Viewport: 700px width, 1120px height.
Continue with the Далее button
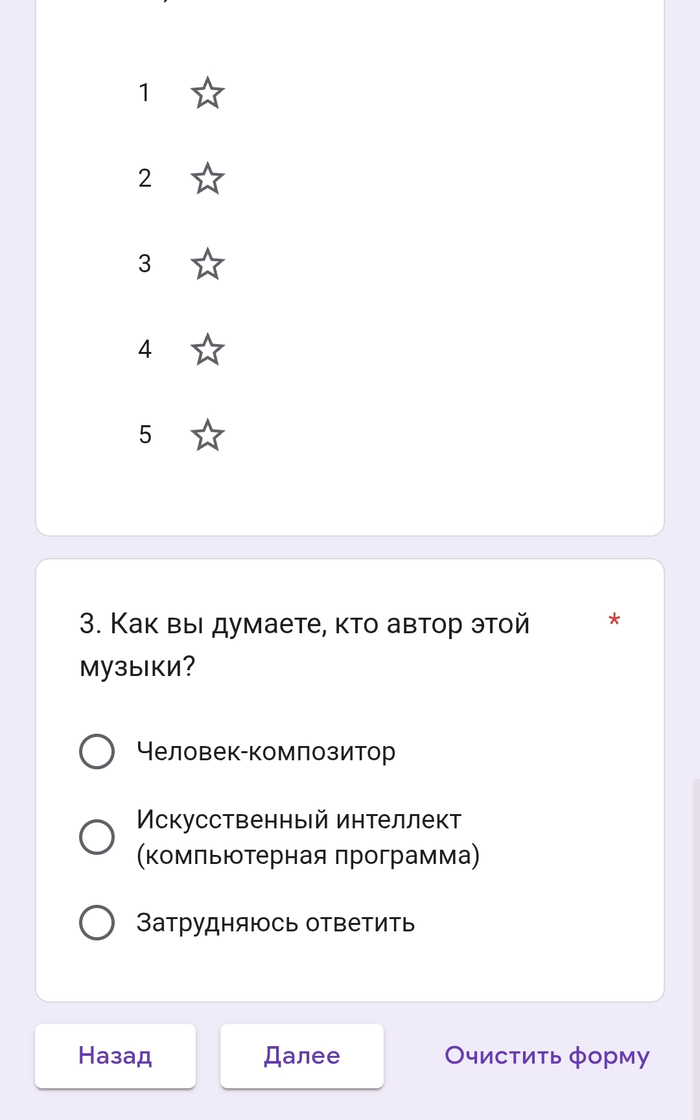[302, 1056]
